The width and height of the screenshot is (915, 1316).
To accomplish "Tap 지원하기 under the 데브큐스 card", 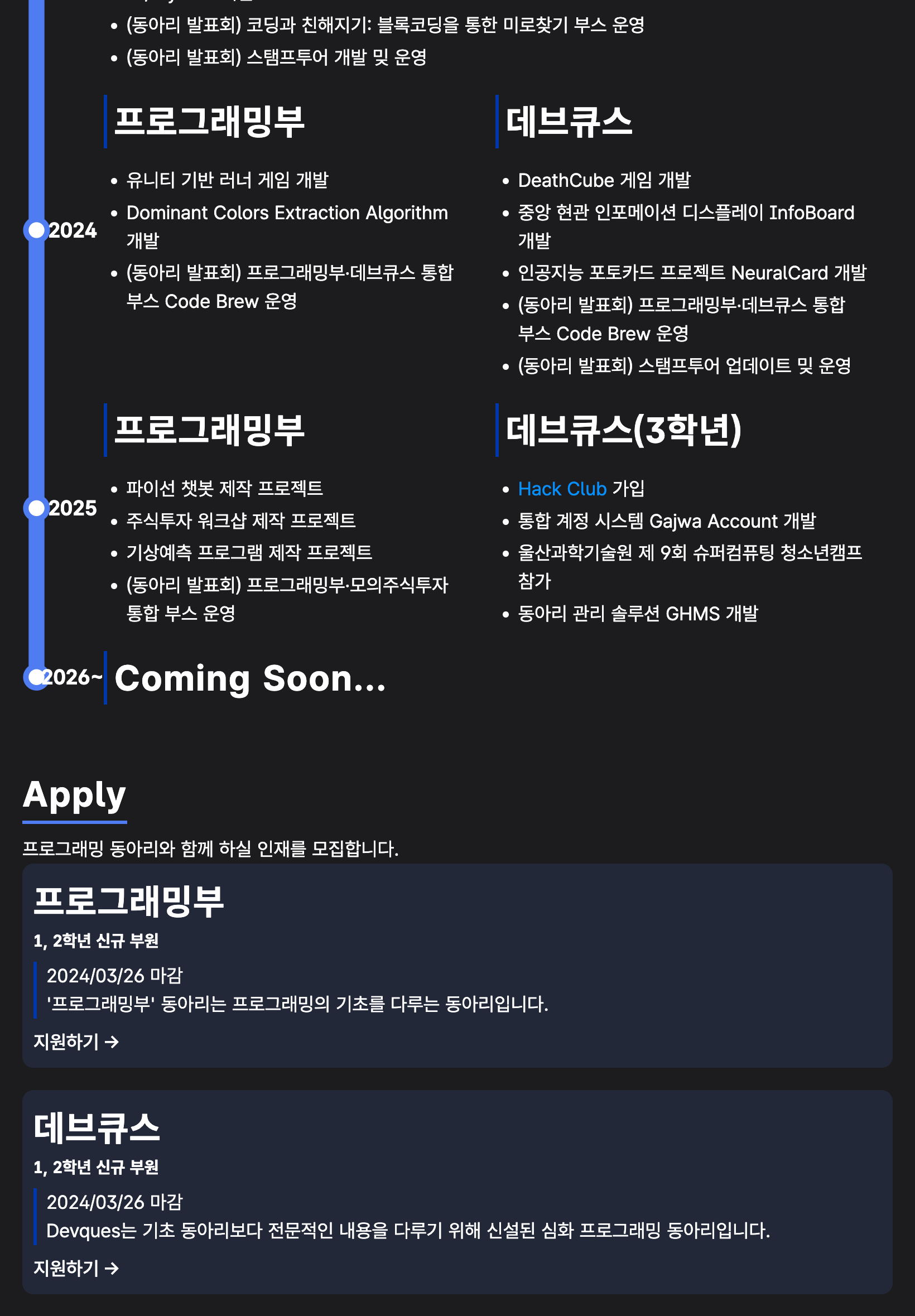I will pos(76,1269).
